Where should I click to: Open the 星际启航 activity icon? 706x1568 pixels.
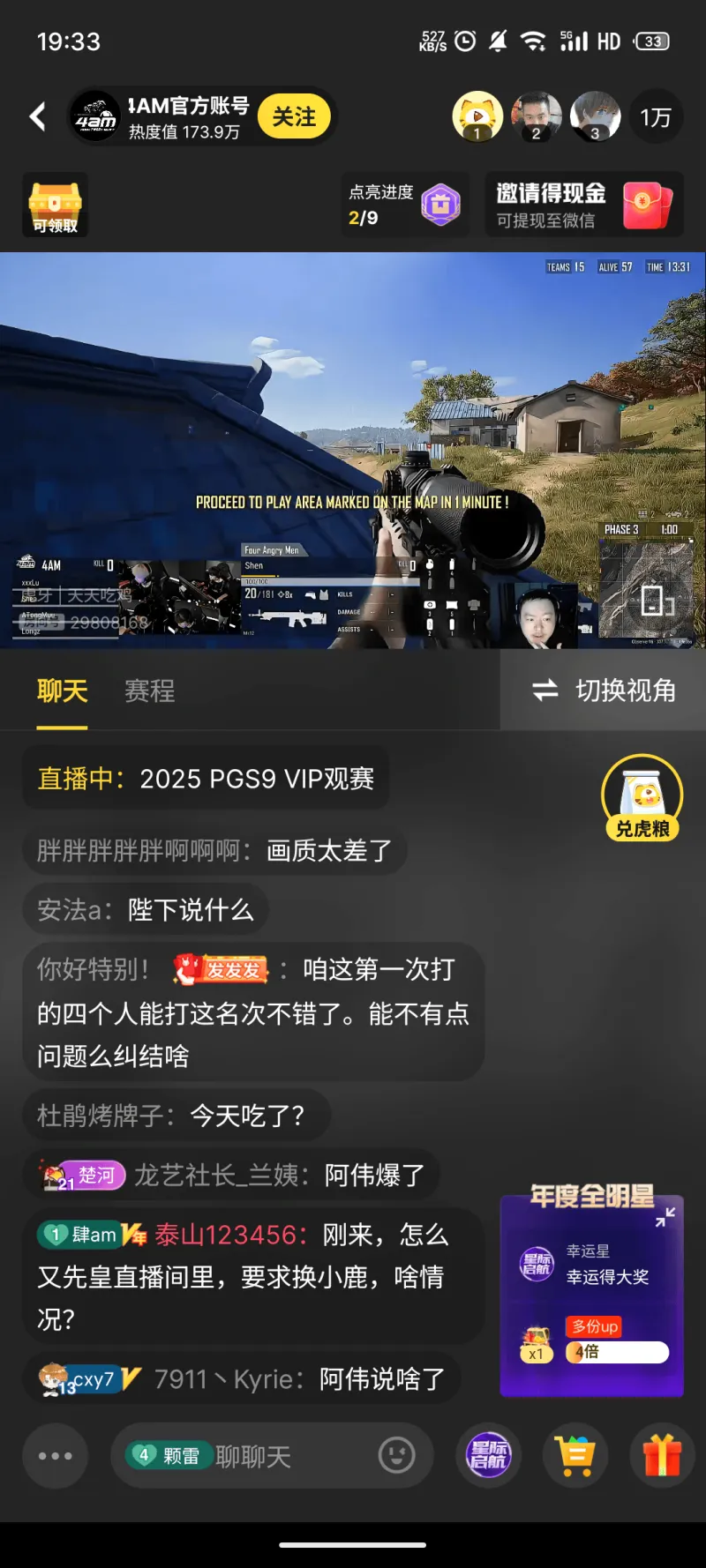coord(488,1455)
